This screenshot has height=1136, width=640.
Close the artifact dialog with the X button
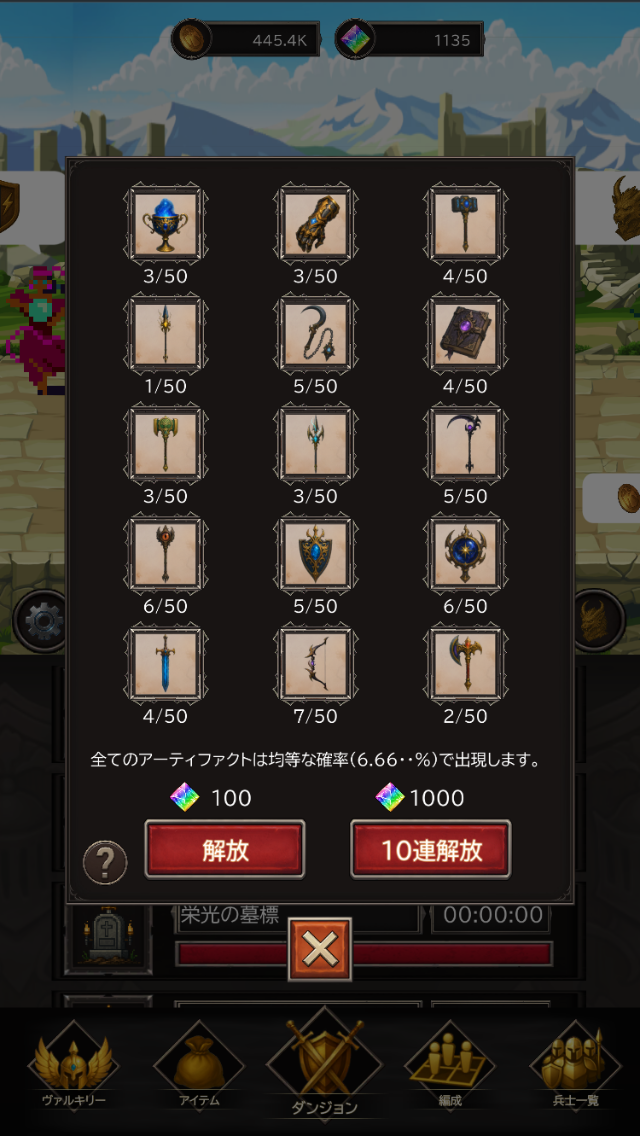click(320, 949)
